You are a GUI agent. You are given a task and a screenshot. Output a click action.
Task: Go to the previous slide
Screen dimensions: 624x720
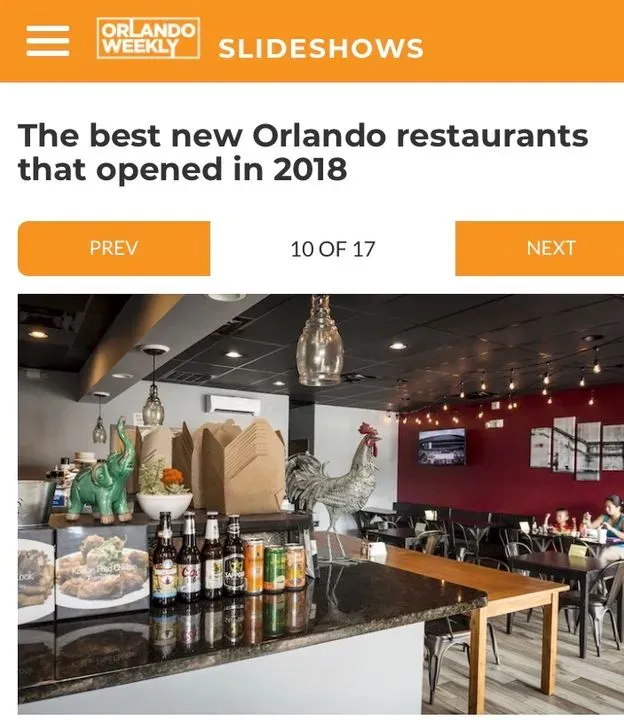coord(114,248)
